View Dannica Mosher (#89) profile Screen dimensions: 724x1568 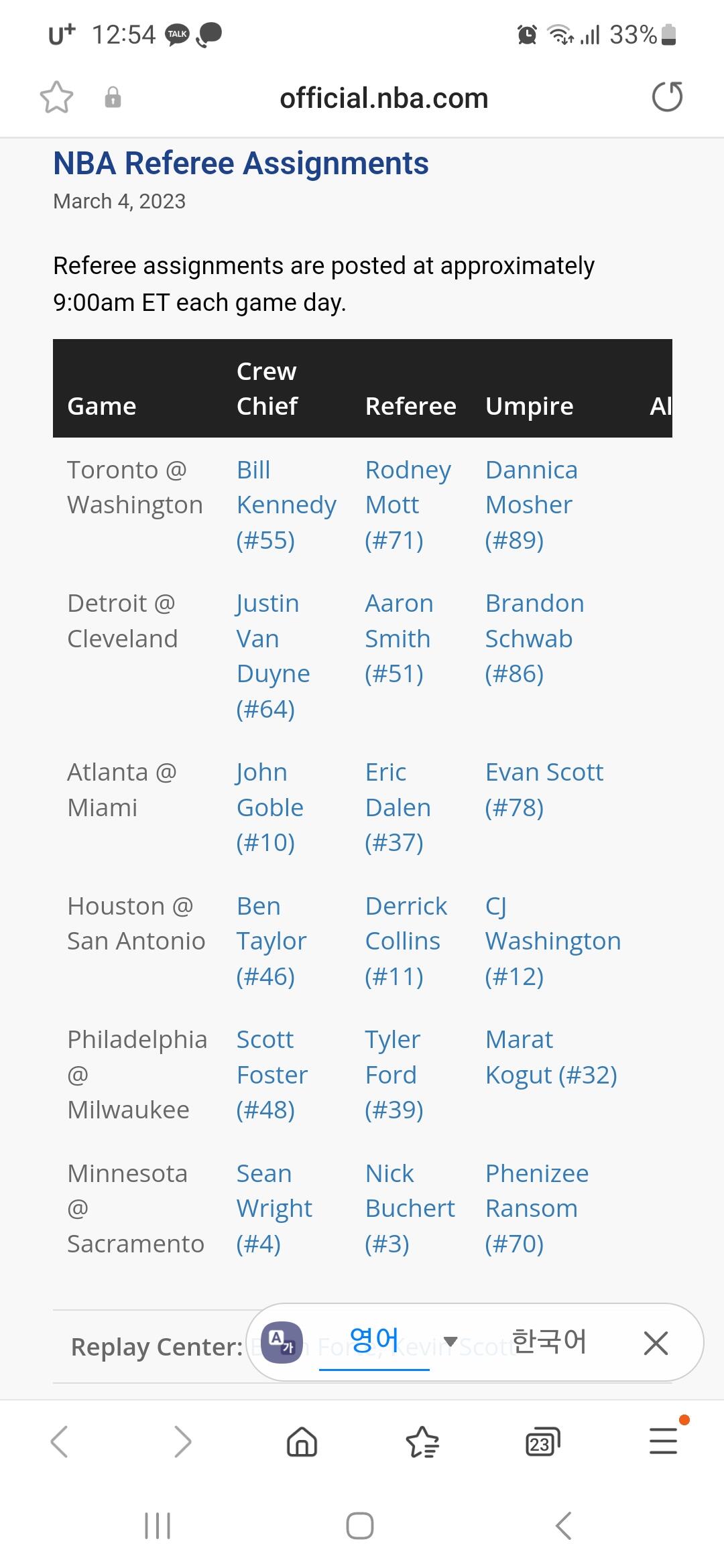(x=531, y=505)
